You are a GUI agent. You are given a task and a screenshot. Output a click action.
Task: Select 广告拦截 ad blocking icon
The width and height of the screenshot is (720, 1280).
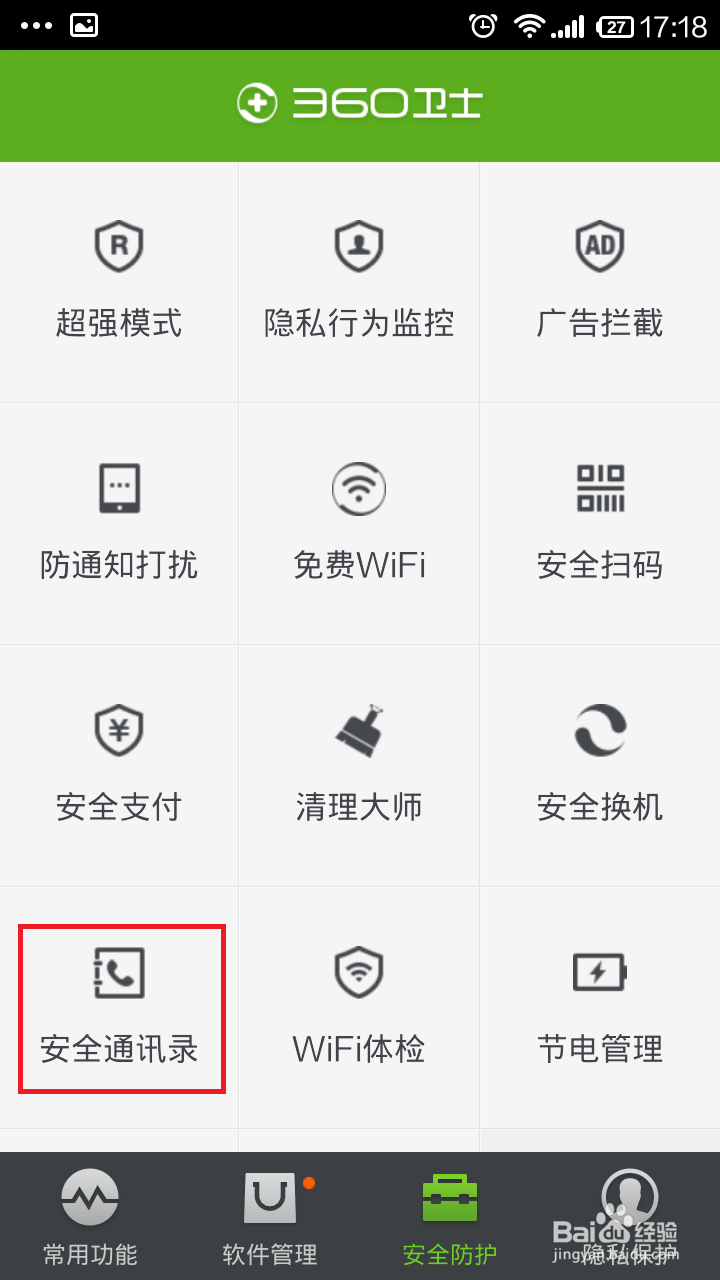click(599, 280)
